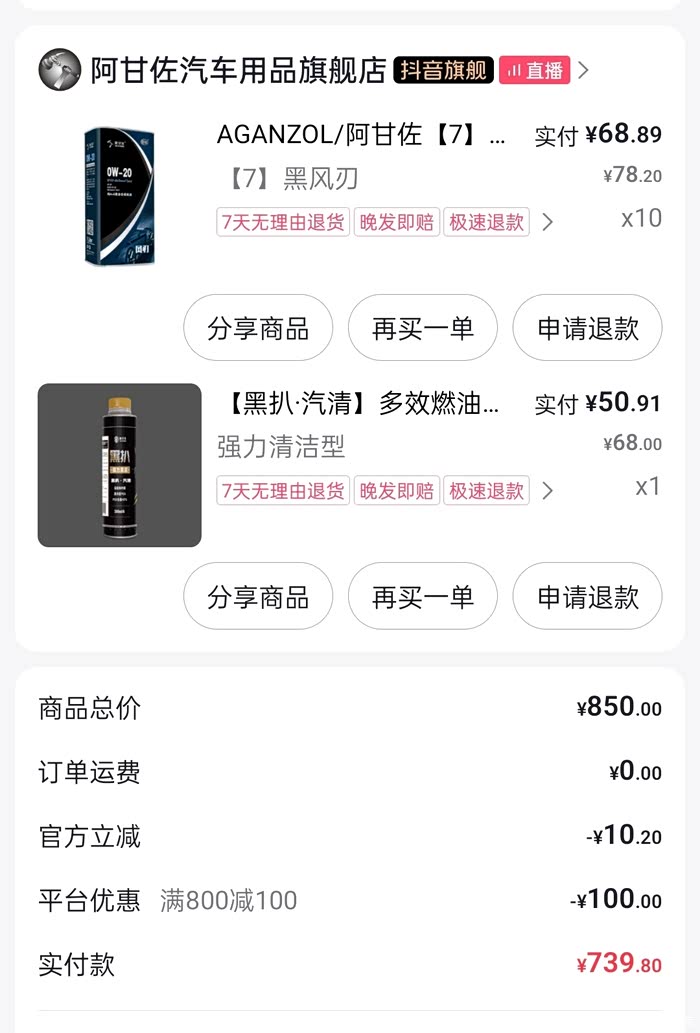Screen dimensions: 700x1033
Task: Share the 黑风刃 oil product
Action: point(258,328)
